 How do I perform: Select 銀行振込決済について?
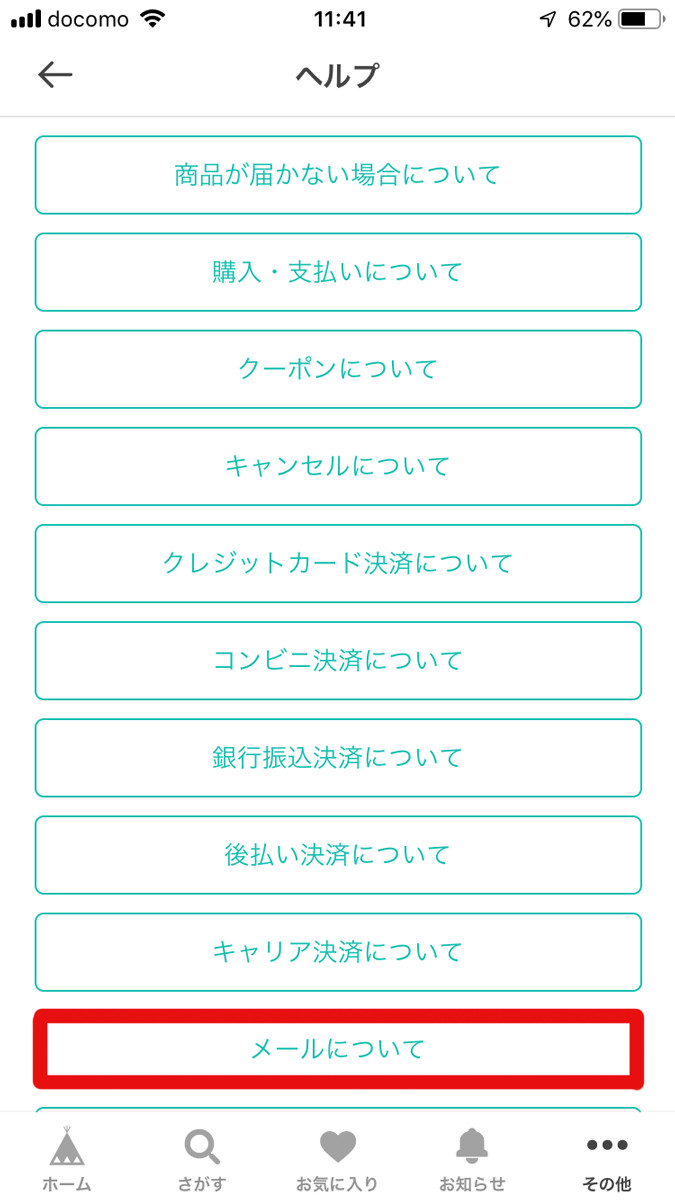pos(338,758)
